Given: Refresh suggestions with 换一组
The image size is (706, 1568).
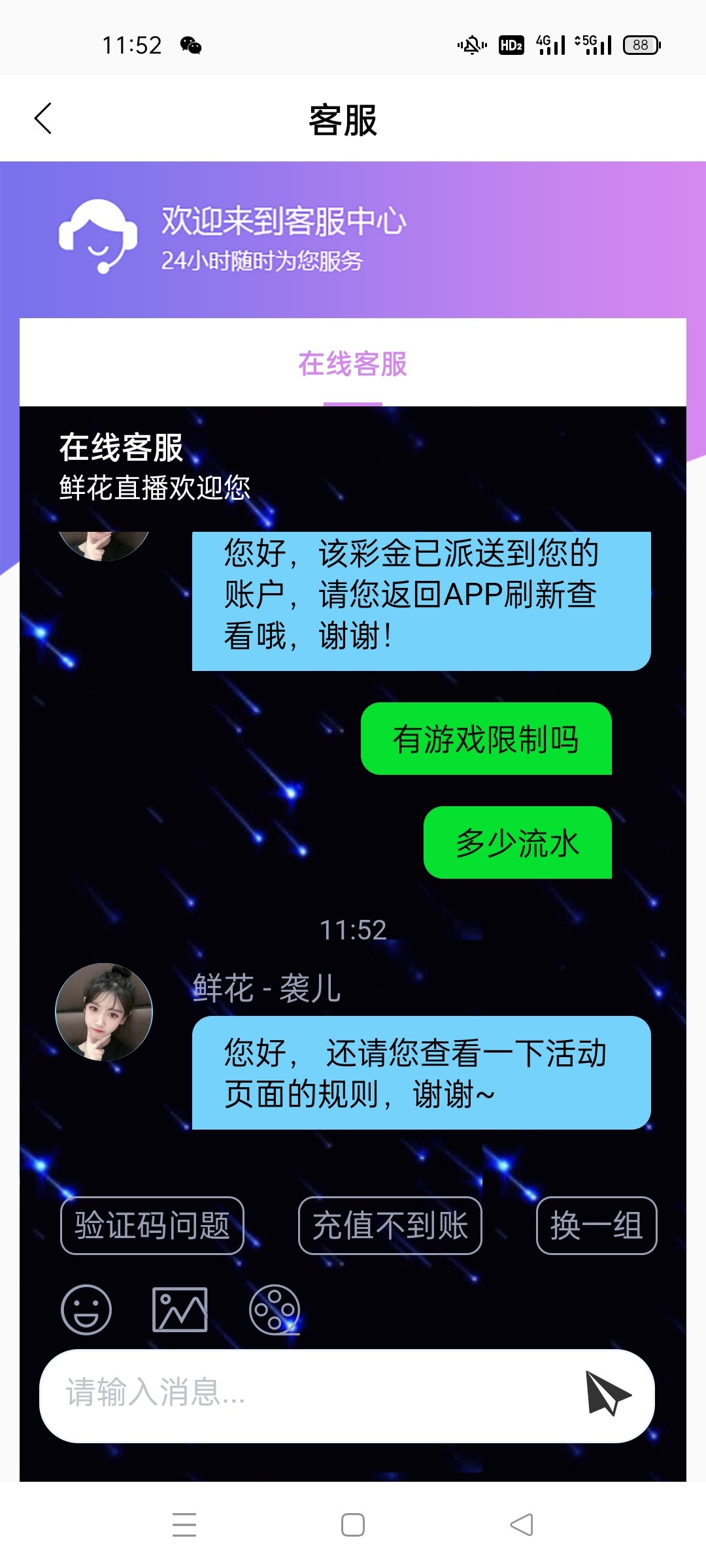Looking at the screenshot, I should point(596,1225).
